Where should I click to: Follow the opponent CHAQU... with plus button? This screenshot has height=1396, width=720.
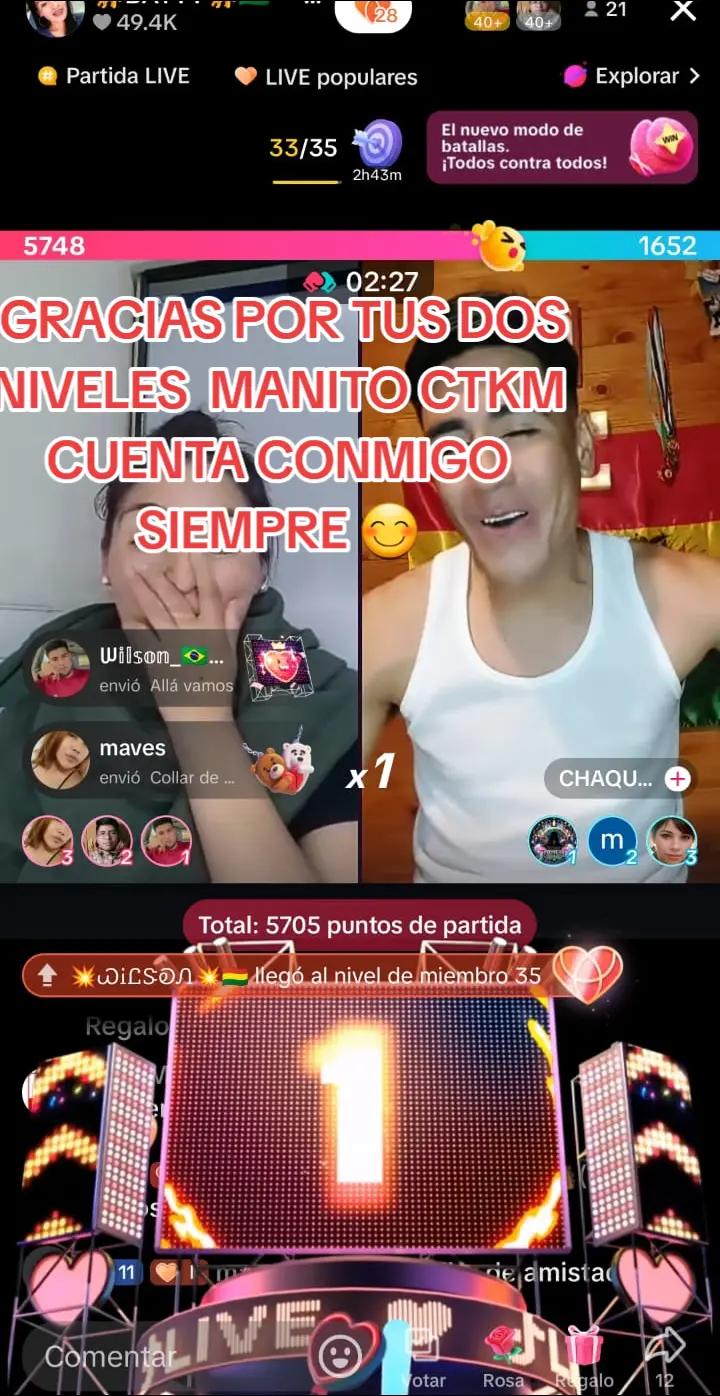tap(678, 779)
